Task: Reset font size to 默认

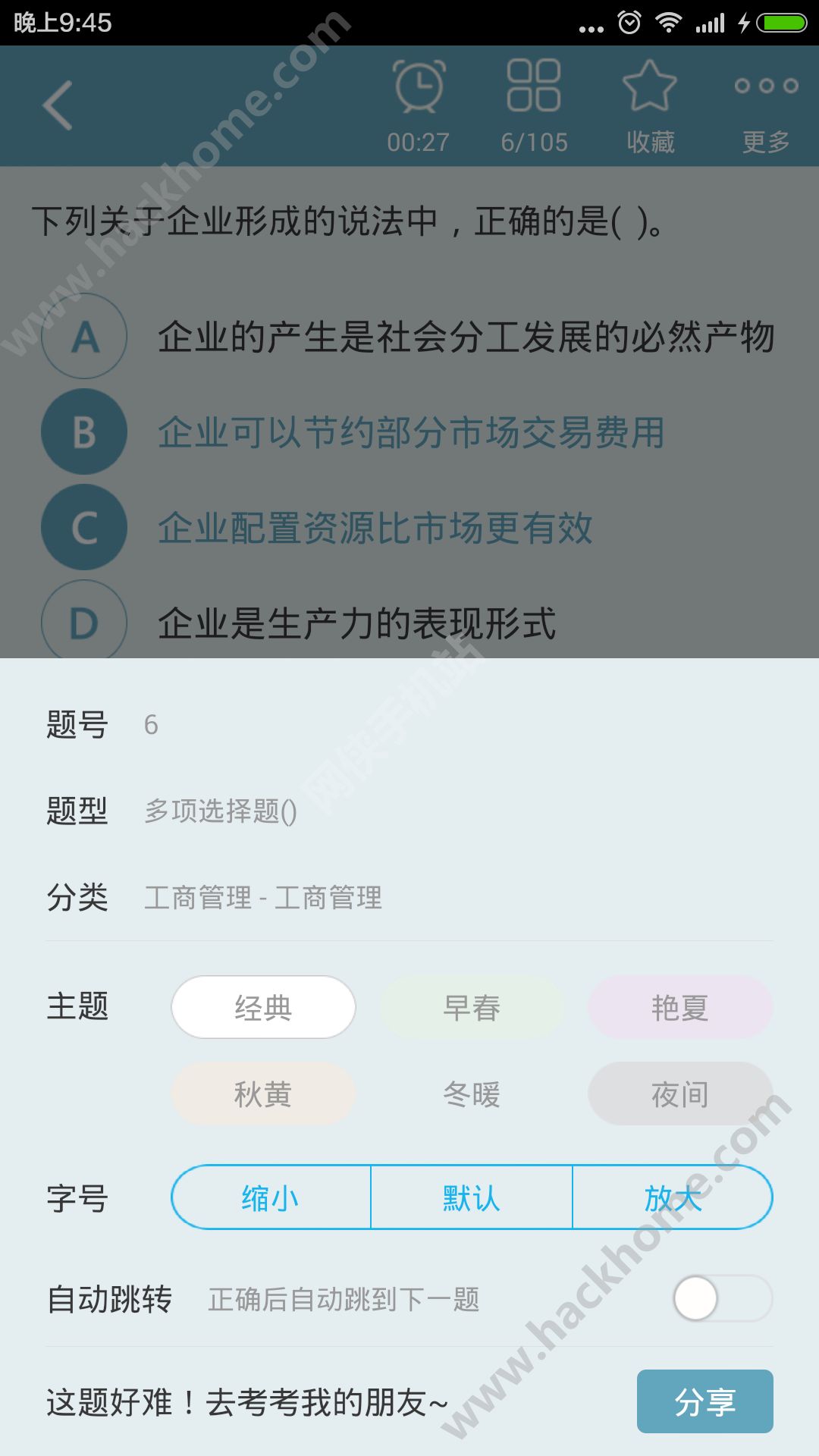Action: [x=472, y=1198]
